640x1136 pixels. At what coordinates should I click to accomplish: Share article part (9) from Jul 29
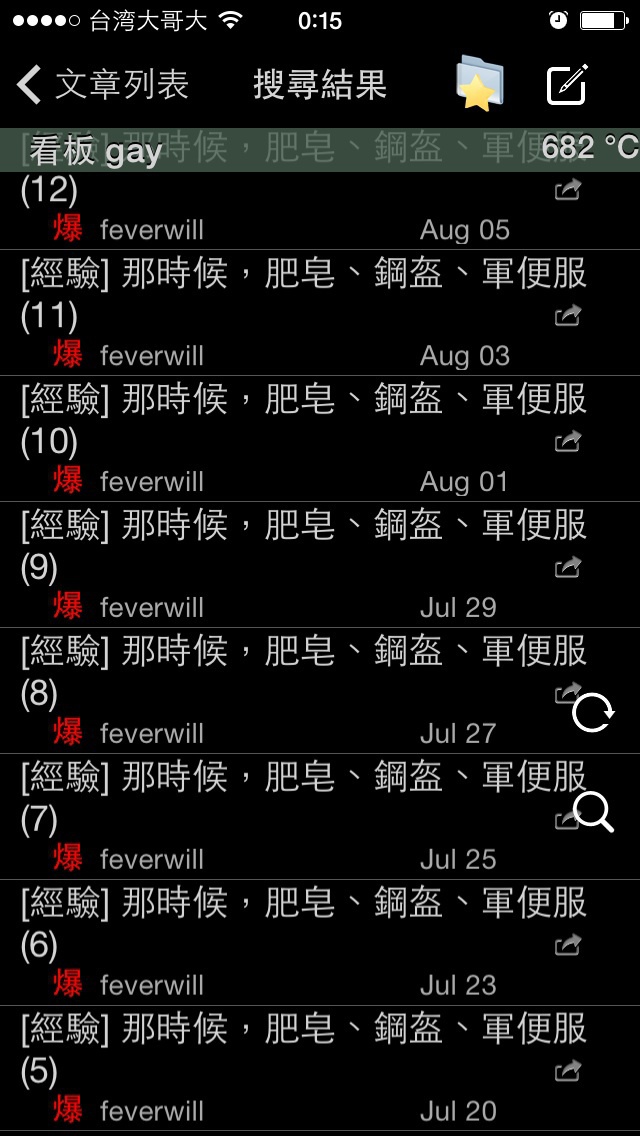point(568,567)
